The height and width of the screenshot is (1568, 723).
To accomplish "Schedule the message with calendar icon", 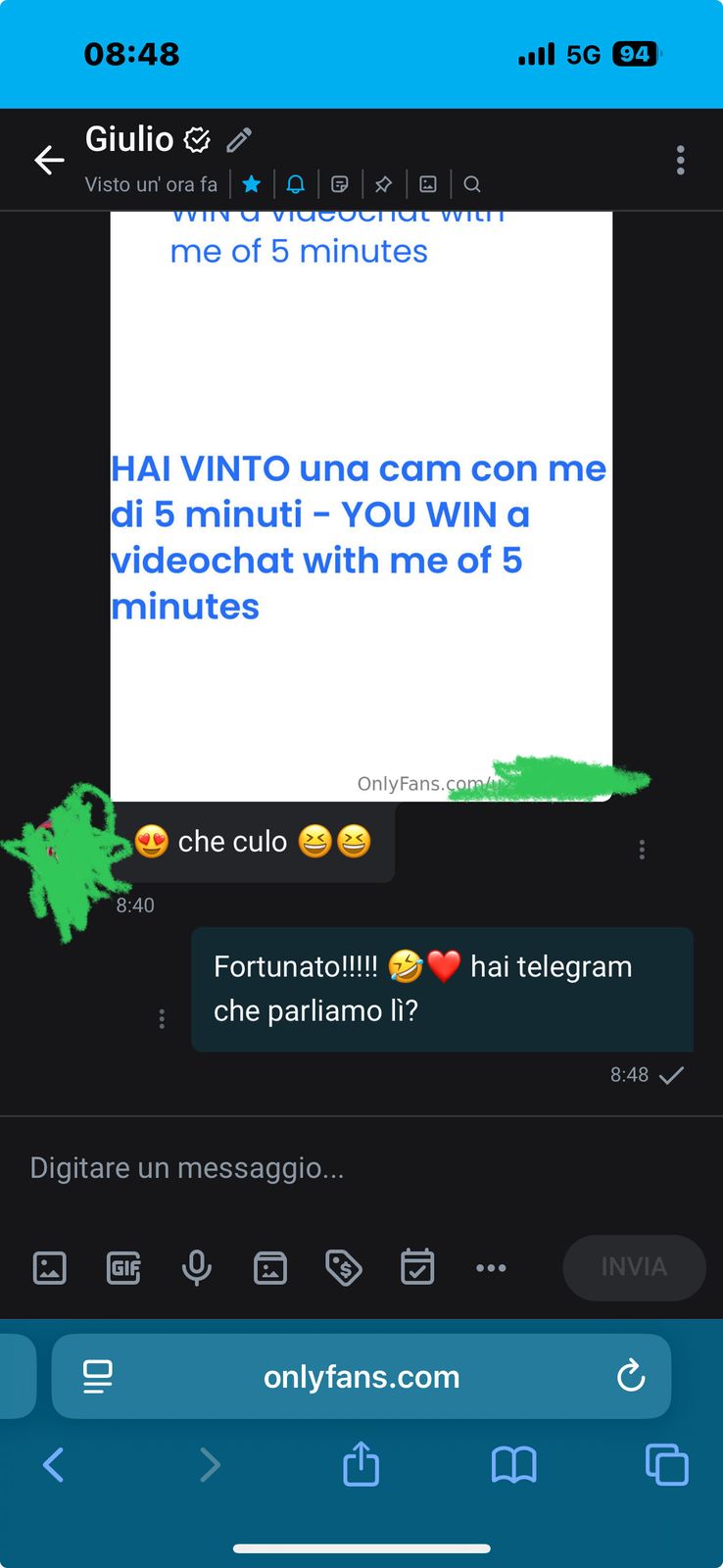I will pos(417,1267).
